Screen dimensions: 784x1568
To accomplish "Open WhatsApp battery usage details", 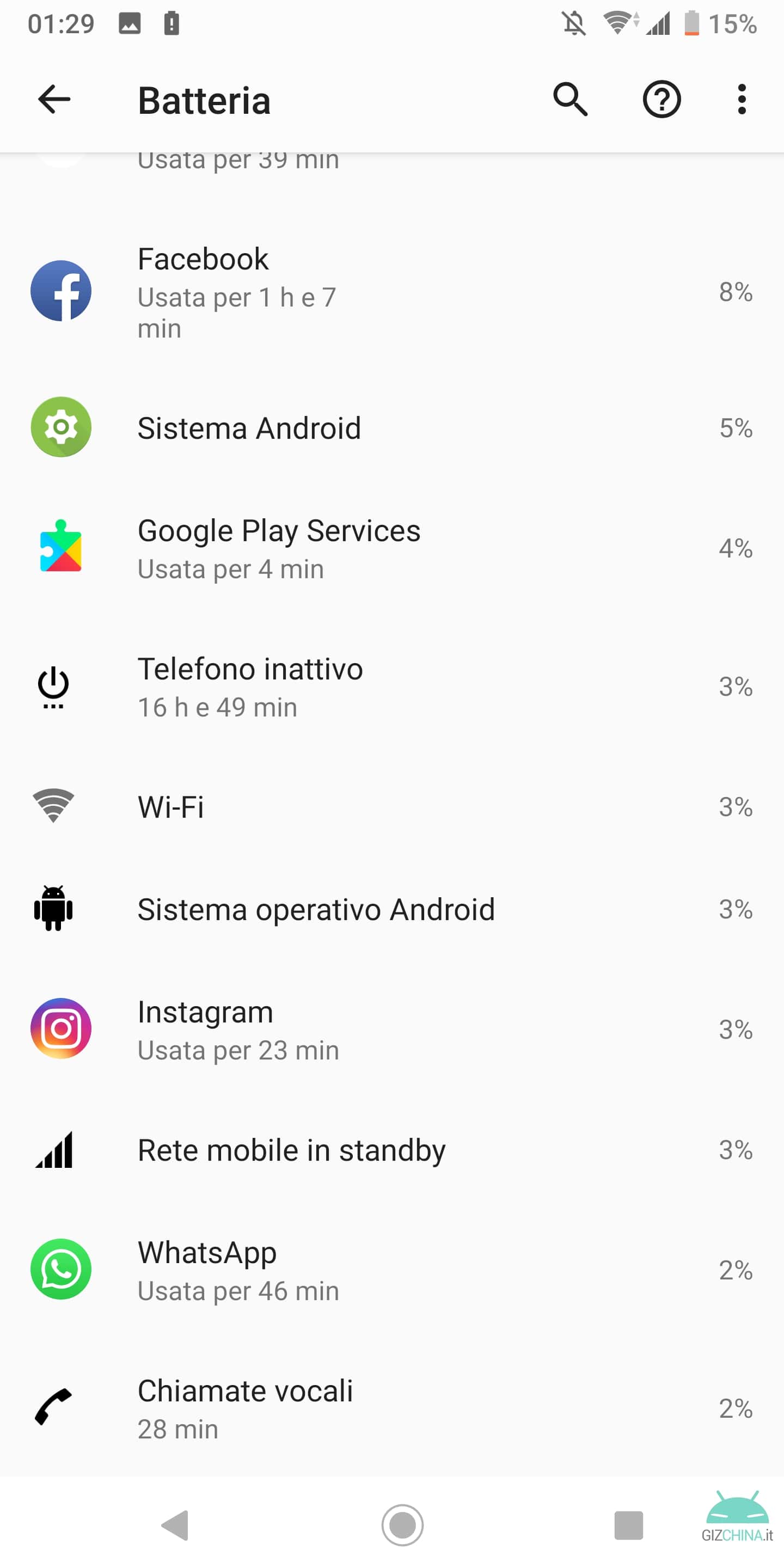I will [392, 1270].
